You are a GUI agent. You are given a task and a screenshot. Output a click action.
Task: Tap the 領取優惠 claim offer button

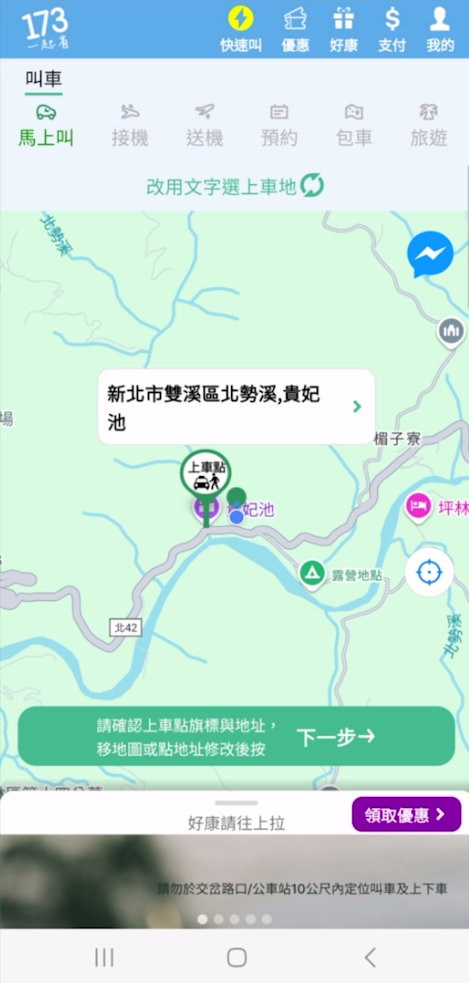406,814
